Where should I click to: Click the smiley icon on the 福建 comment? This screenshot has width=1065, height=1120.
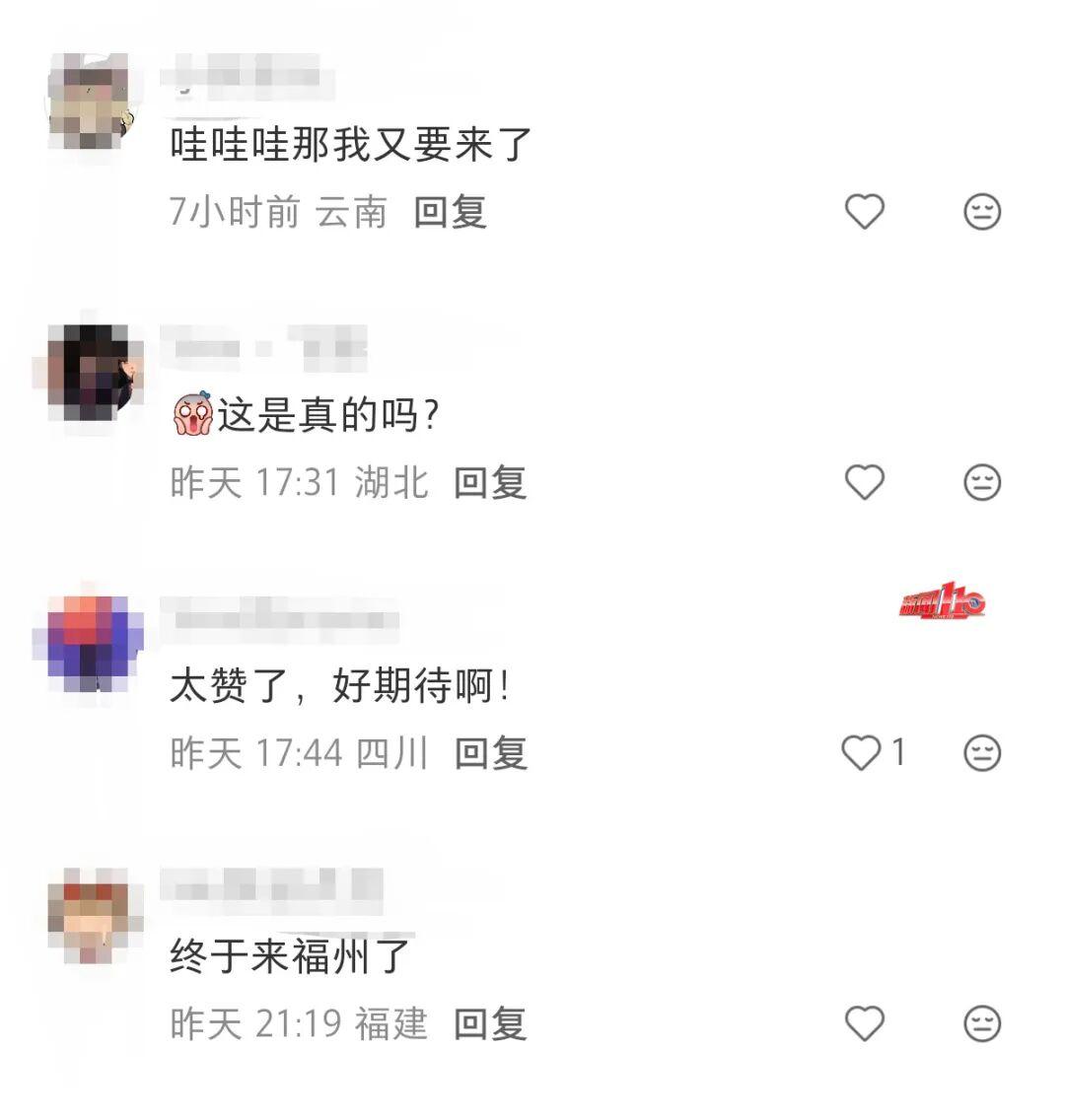click(981, 1025)
